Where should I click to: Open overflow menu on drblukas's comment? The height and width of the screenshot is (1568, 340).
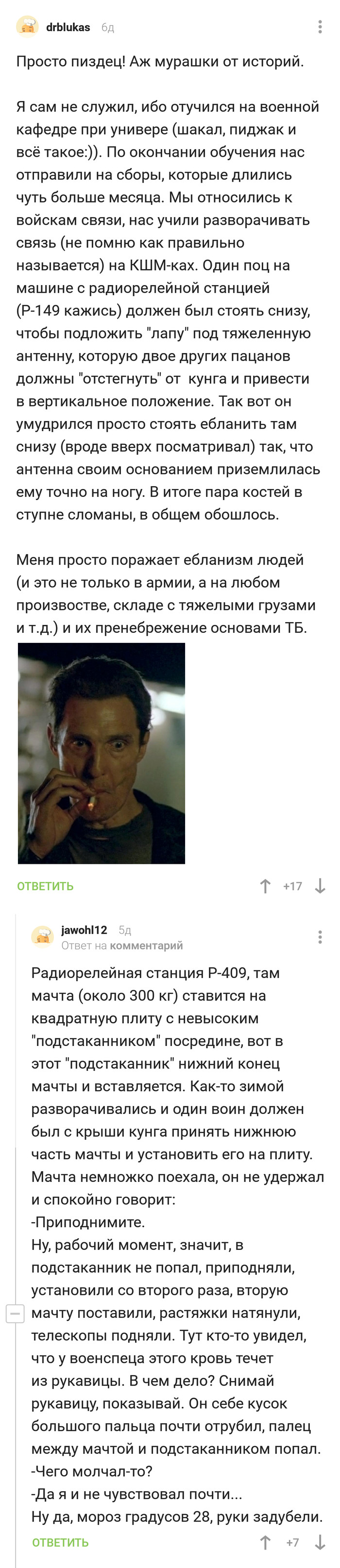[320, 27]
